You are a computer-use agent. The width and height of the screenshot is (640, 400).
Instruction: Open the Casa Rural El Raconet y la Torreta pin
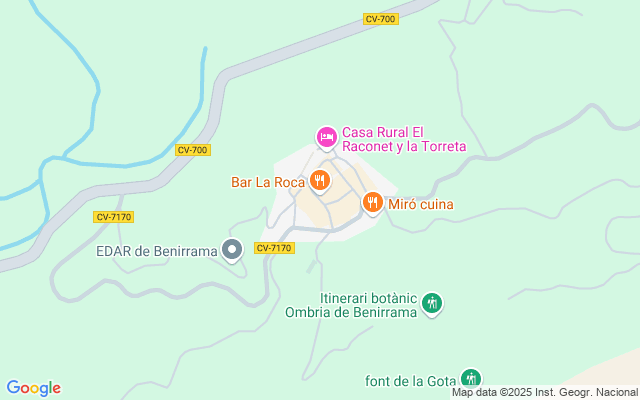326,136
